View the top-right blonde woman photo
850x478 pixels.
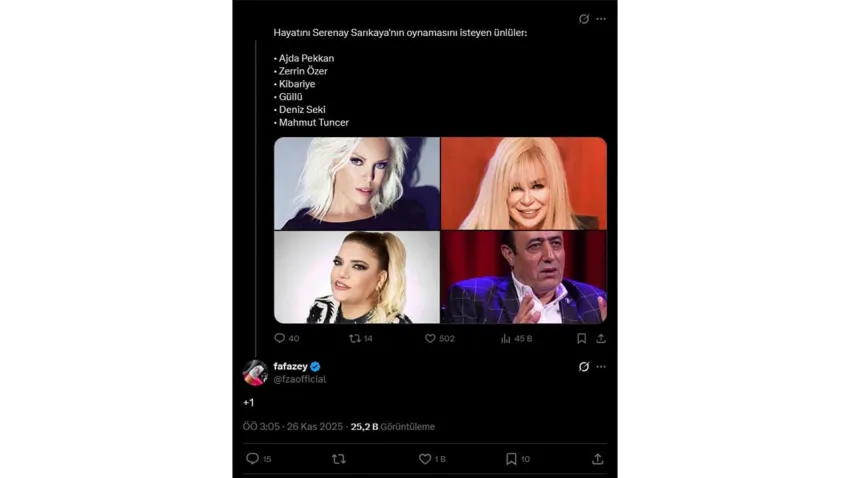click(x=523, y=183)
